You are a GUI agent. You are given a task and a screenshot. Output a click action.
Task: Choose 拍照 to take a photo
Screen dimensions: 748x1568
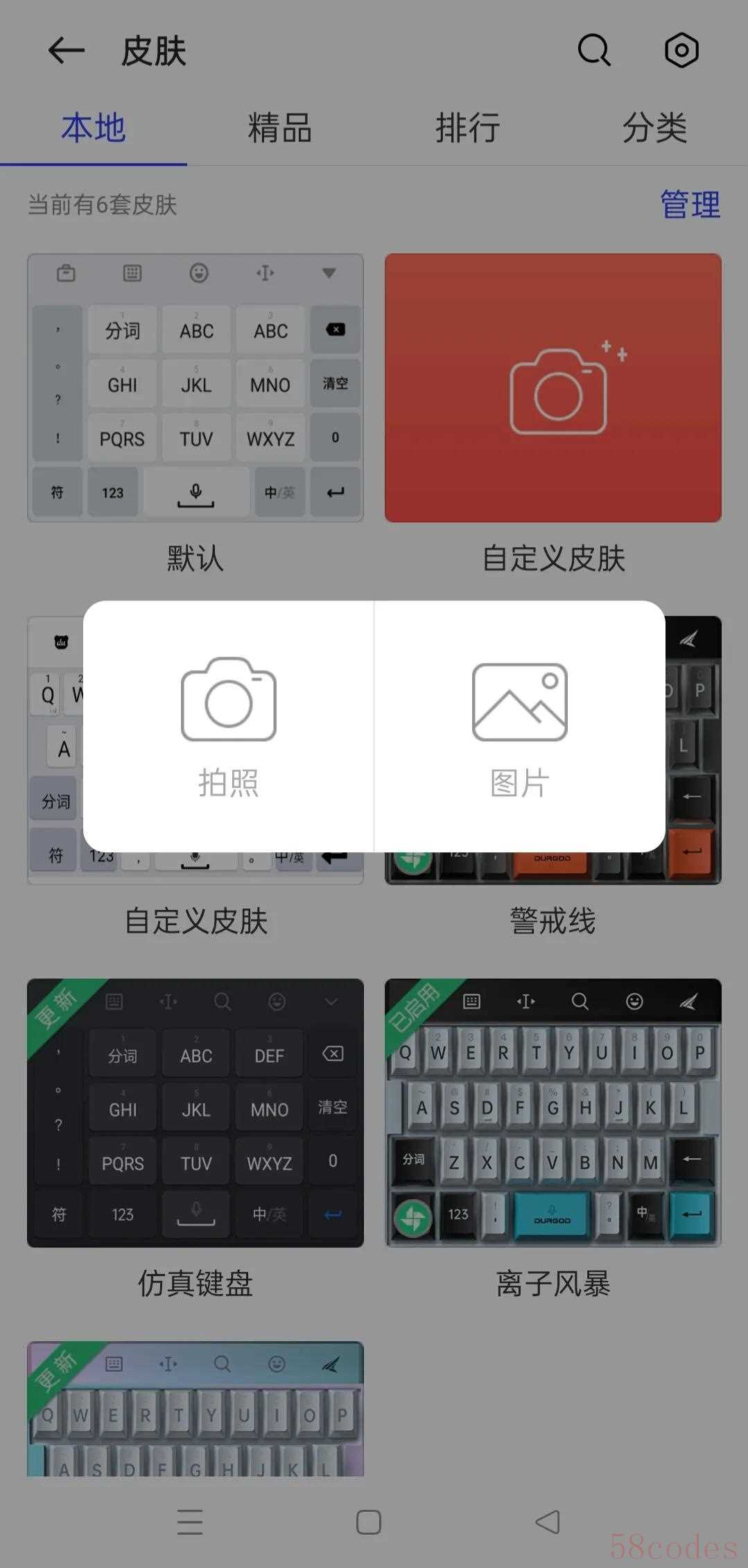tap(228, 726)
